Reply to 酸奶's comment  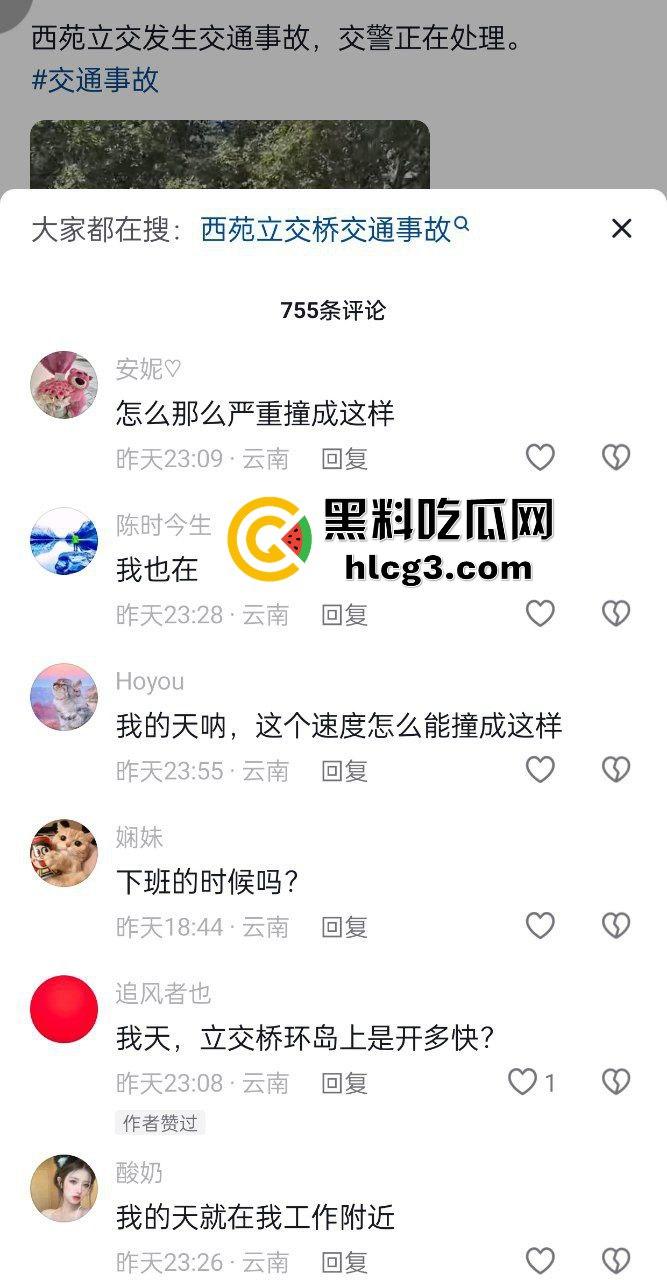344,1262
